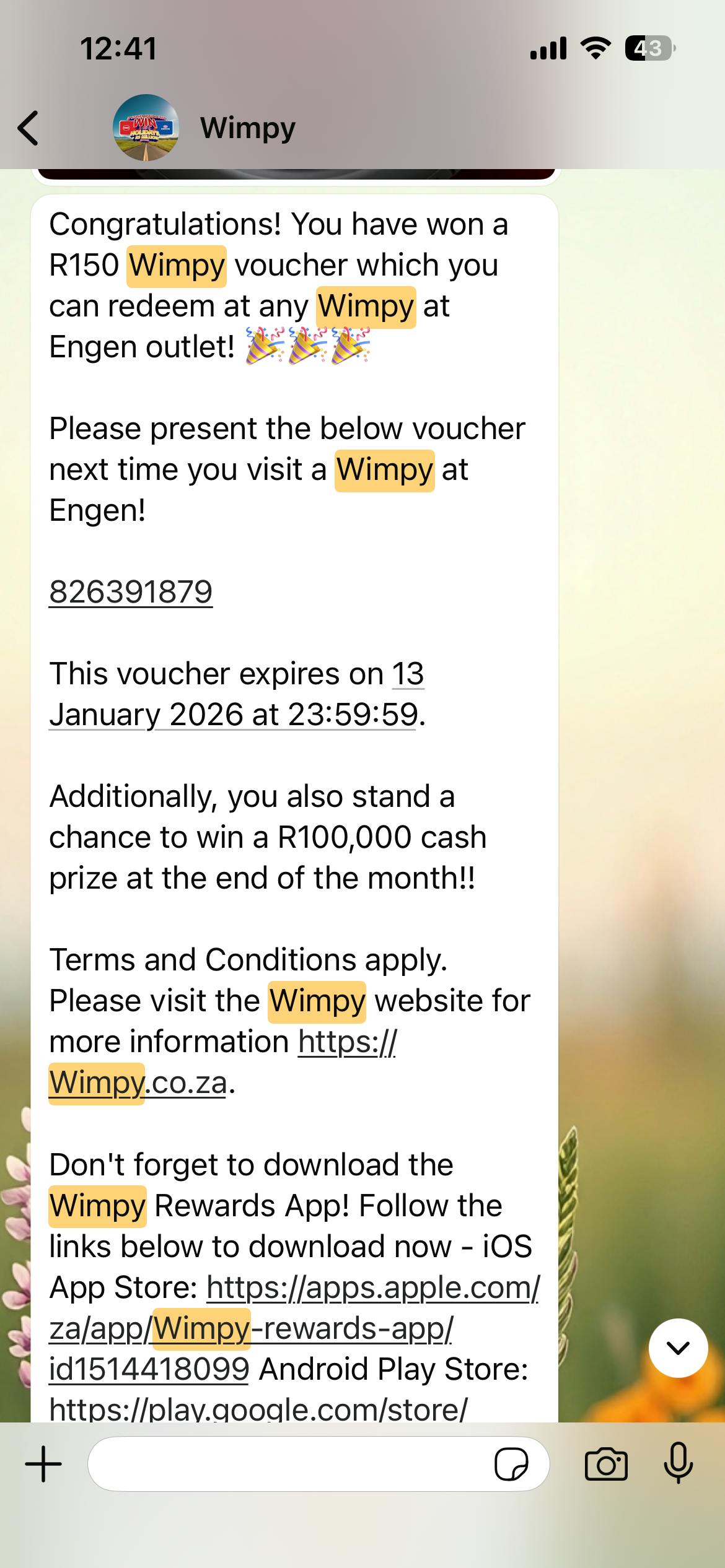Image resolution: width=725 pixels, height=1568 pixels.
Task: Go back to the chat list
Action: (x=29, y=128)
